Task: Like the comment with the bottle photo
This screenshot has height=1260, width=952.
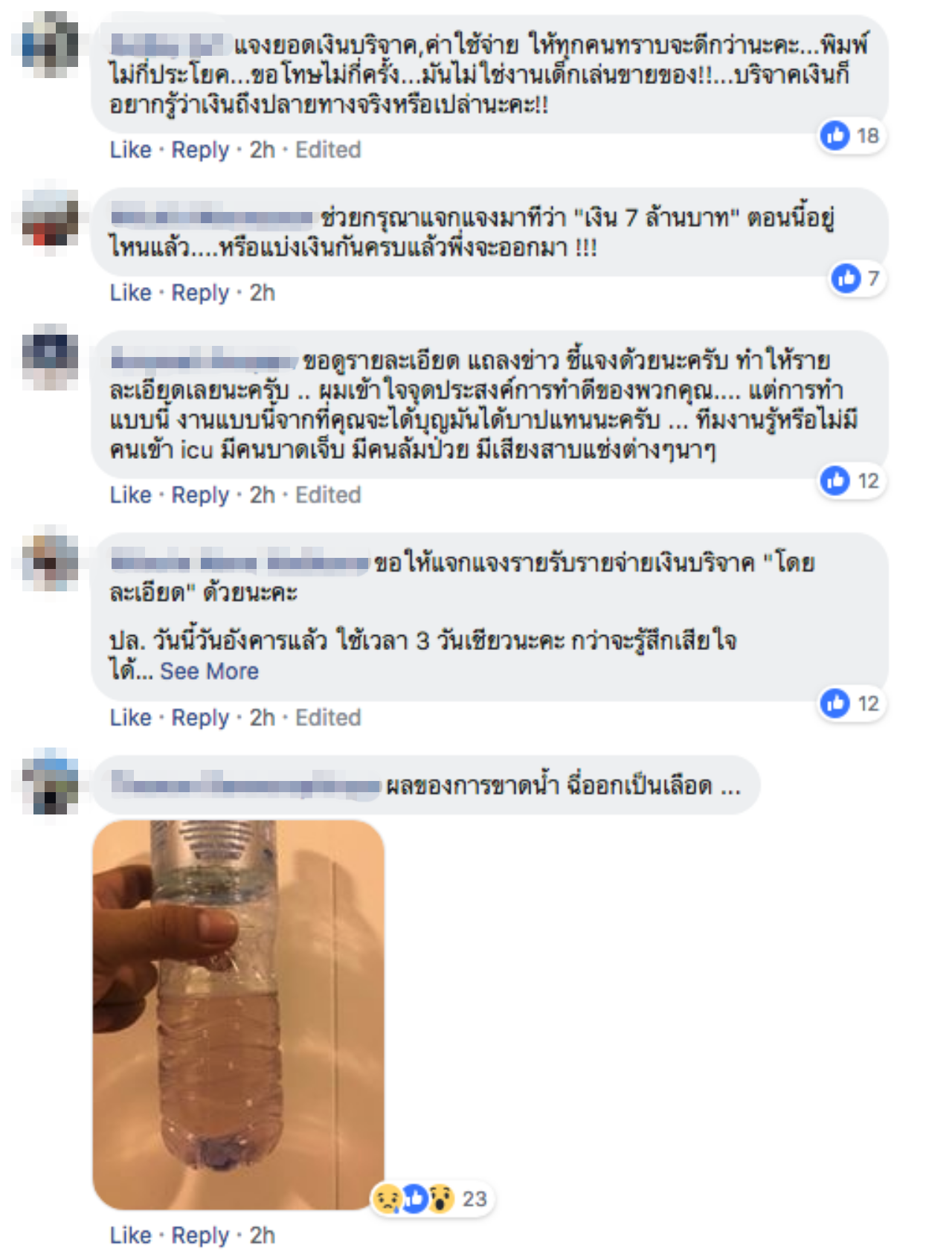Action: pyautogui.click(x=130, y=1235)
